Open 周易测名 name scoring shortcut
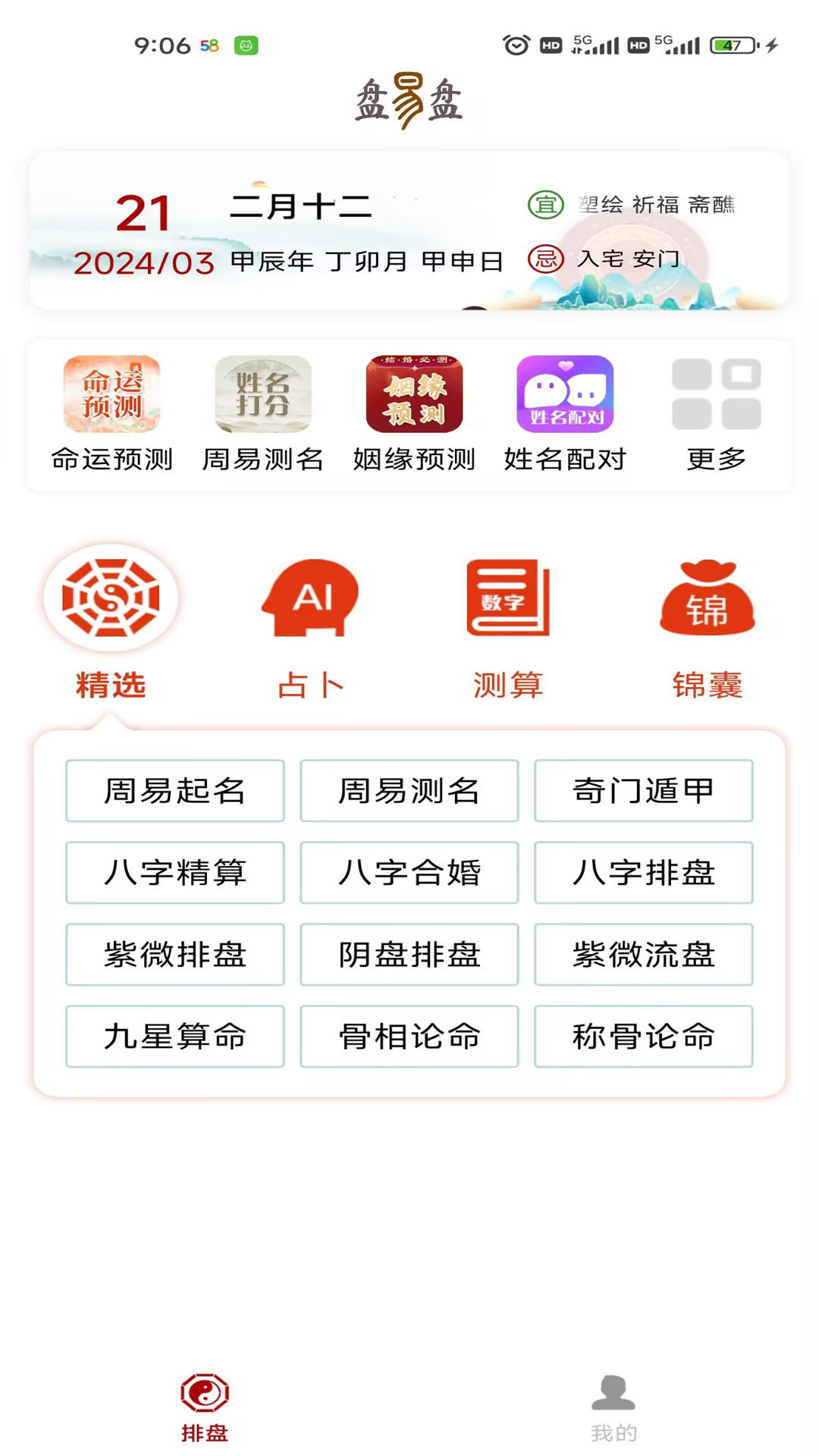The width and height of the screenshot is (819, 1456). [x=262, y=413]
